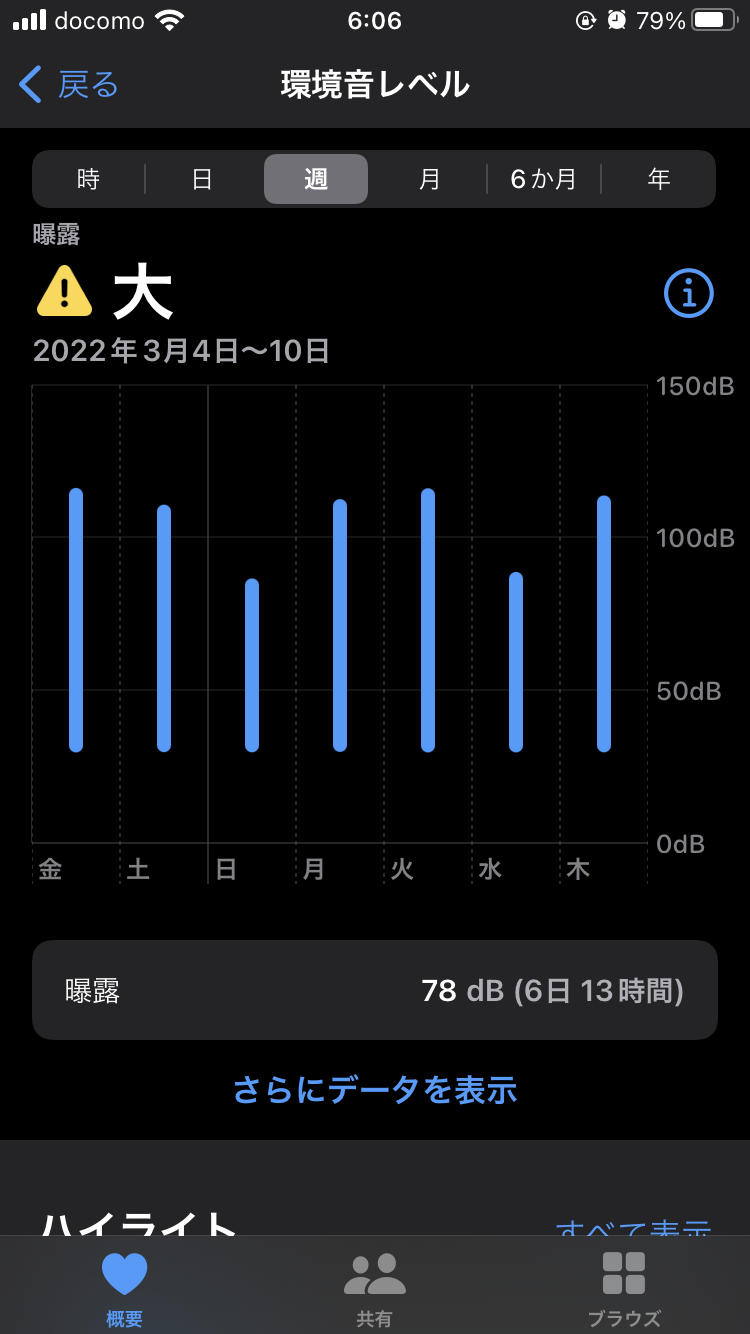Image resolution: width=750 pixels, height=1334 pixels.
Task: Go to the ブラウズ tab
Action: [x=624, y=1288]
